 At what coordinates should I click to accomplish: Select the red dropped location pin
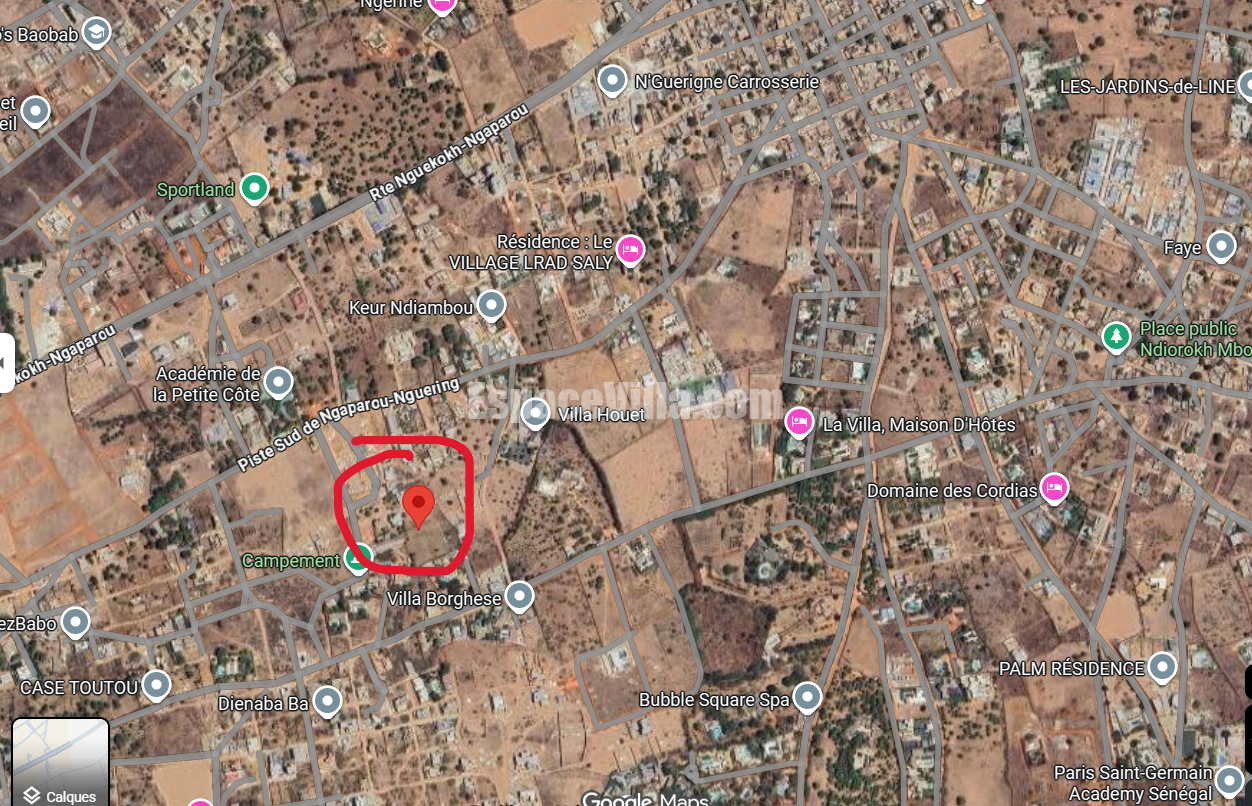[418, 505]
